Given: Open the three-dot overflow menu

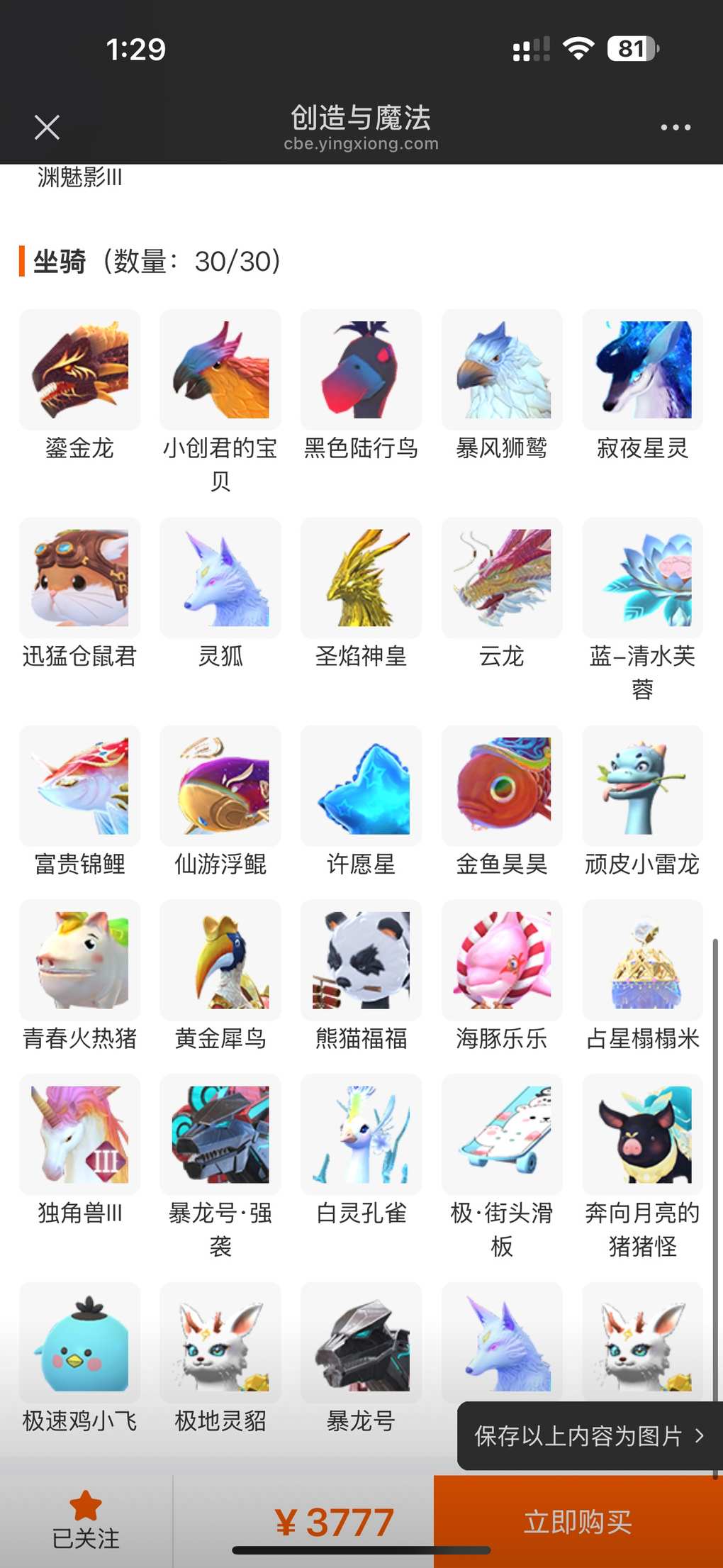Looking at the screenshot, I should click(675, 128).
